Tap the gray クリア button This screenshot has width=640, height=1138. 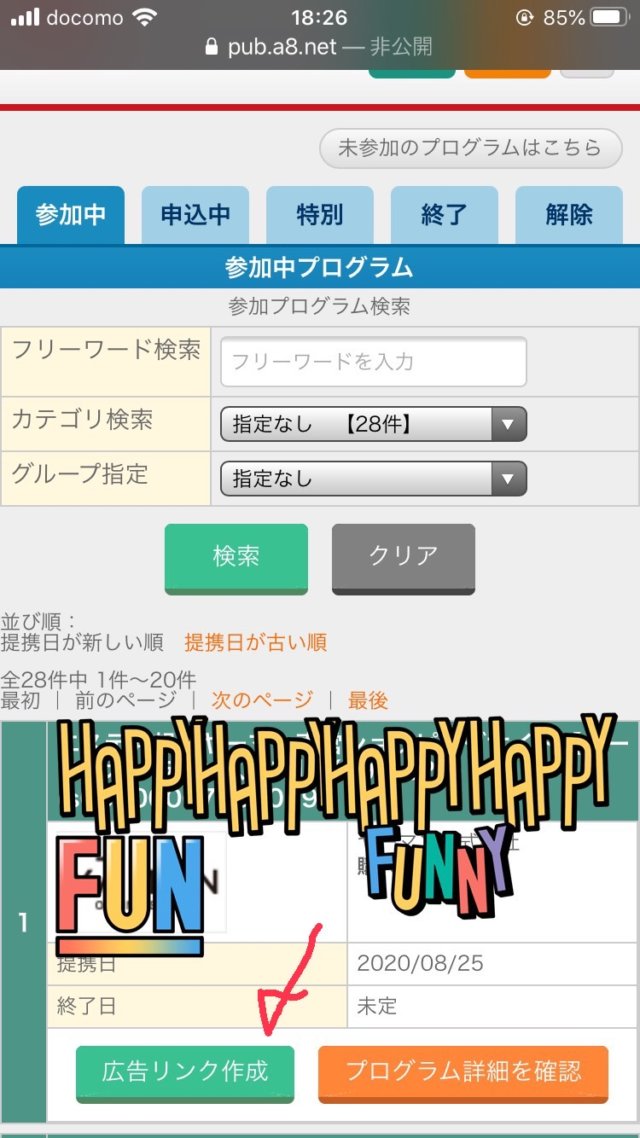[x=403, y=558]
